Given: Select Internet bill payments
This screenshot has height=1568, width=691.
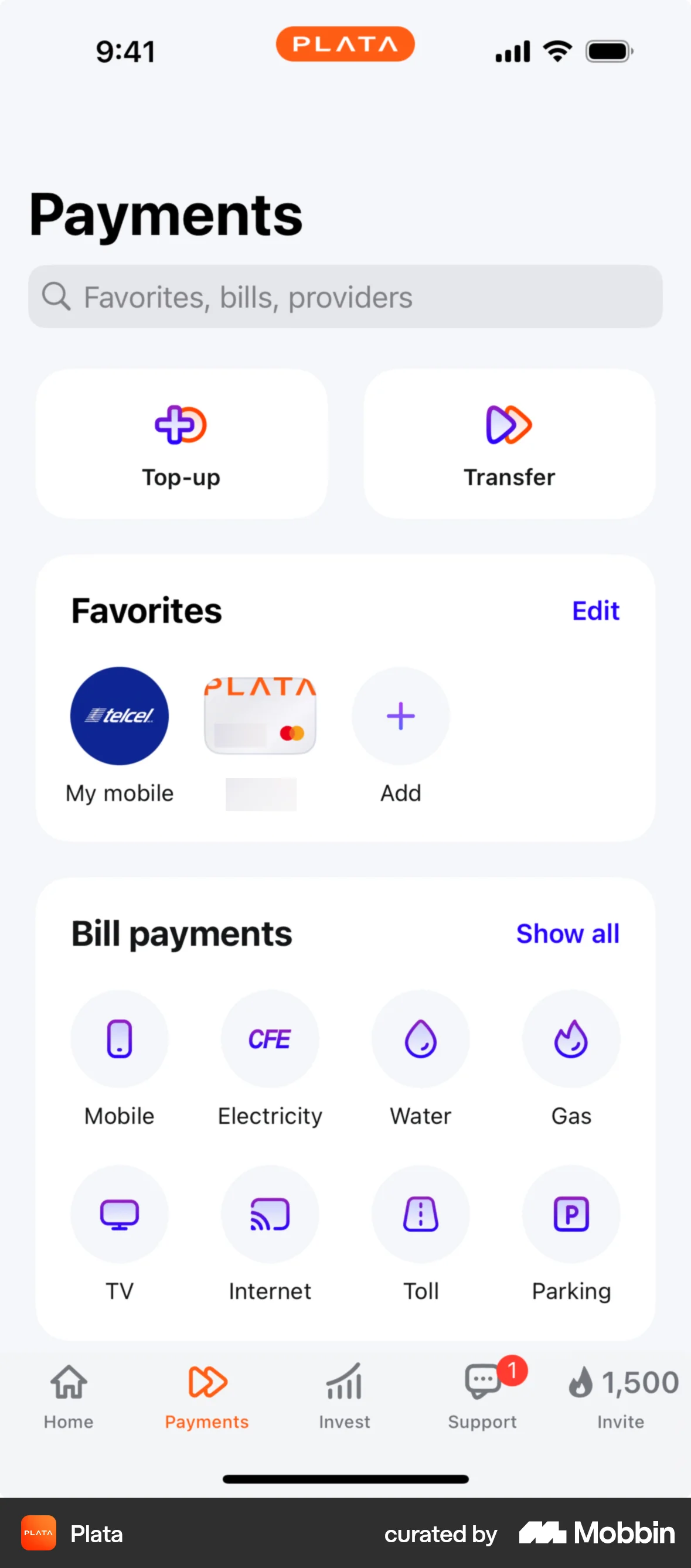Looking at the screenshot, I should click(270, 1214).
